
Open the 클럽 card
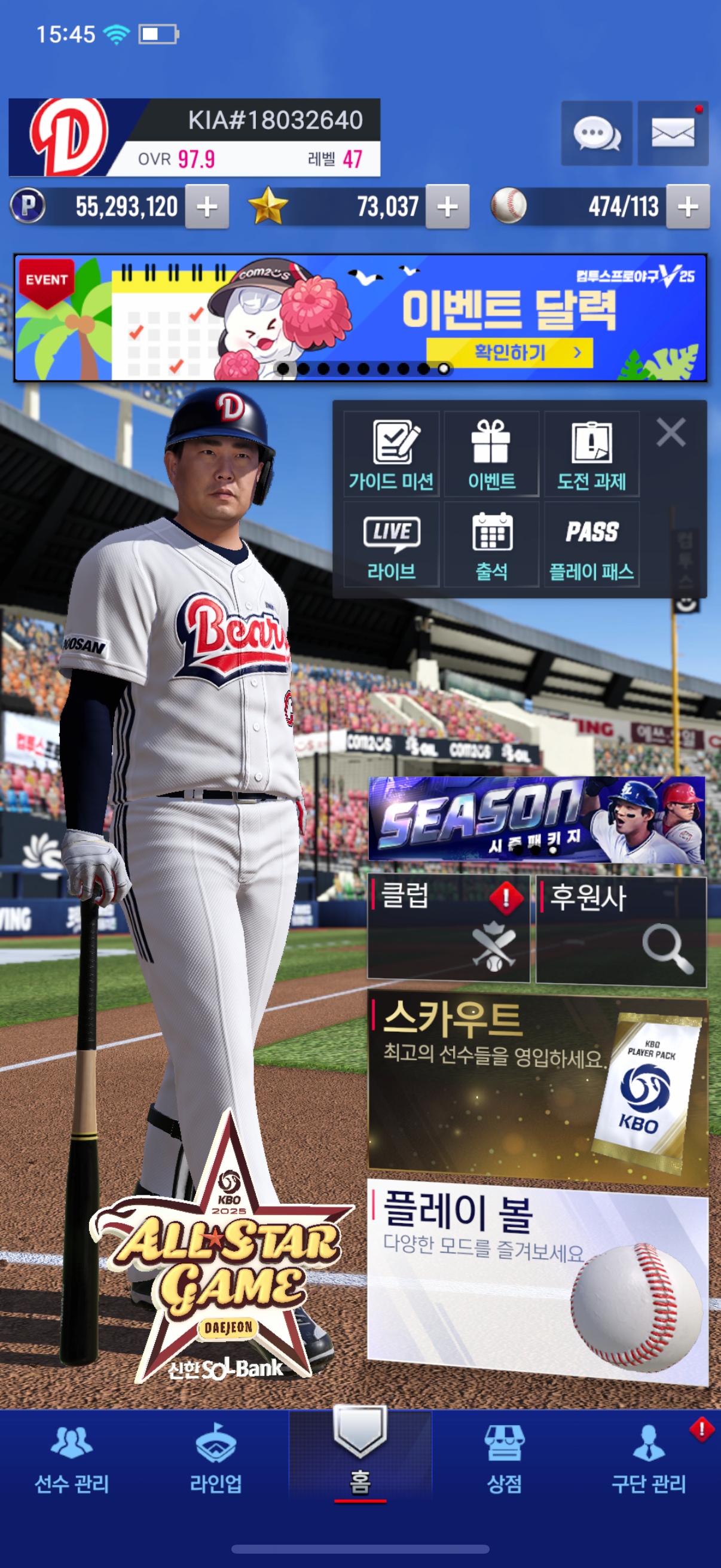click(448, 928)
